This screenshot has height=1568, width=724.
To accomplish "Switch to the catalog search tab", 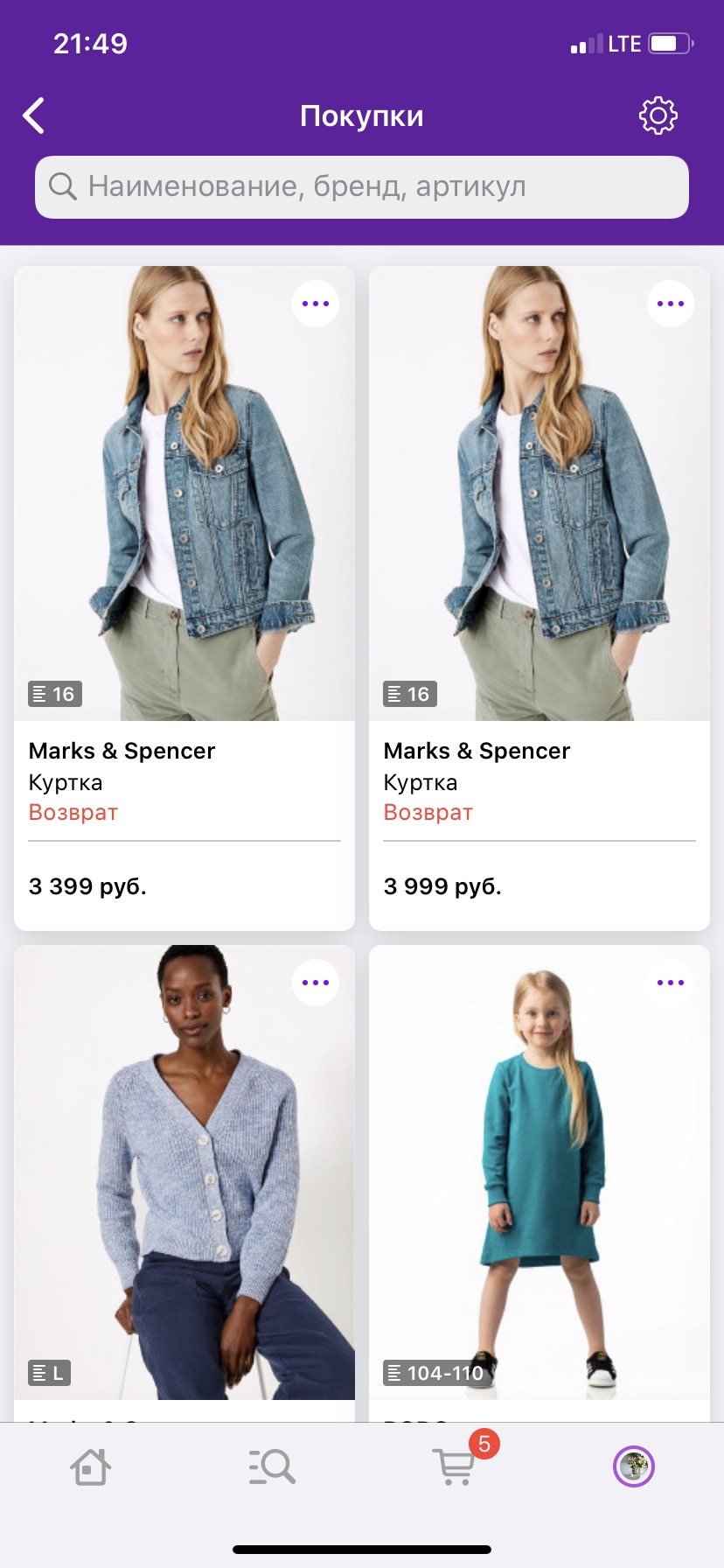I will [272, 1466].
